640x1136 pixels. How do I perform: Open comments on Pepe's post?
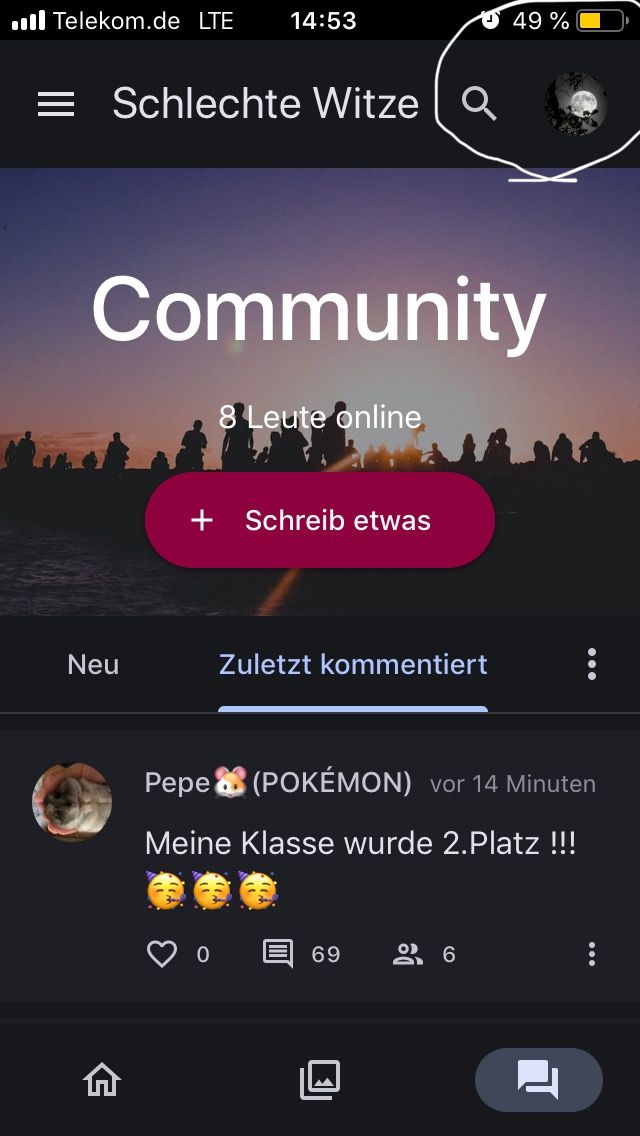278,954
